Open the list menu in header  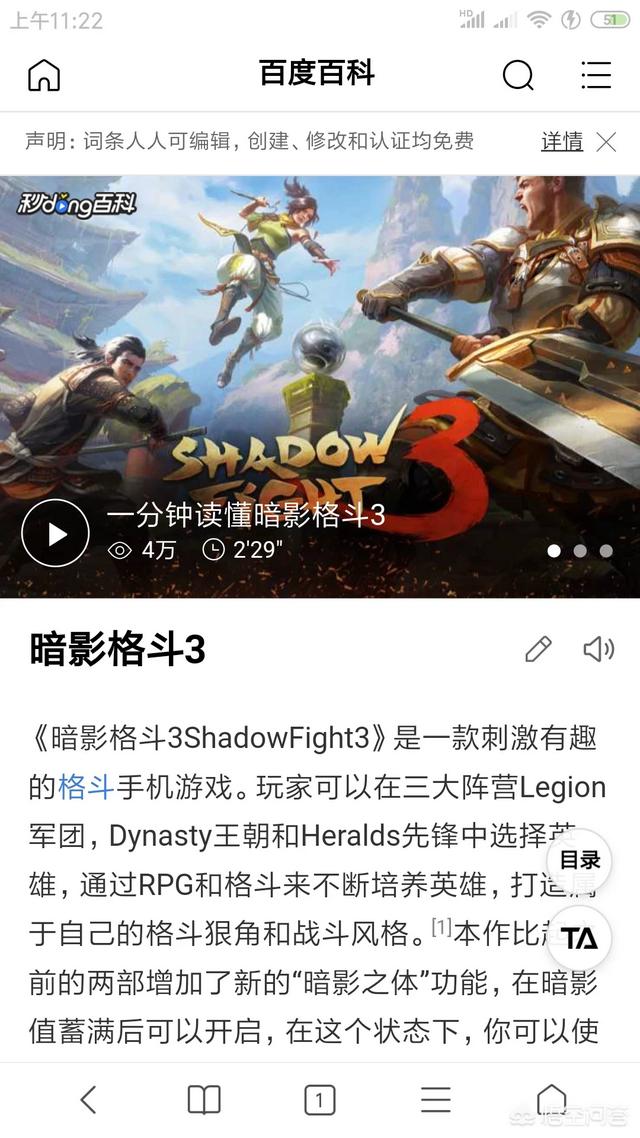click(x=596, y=74)
